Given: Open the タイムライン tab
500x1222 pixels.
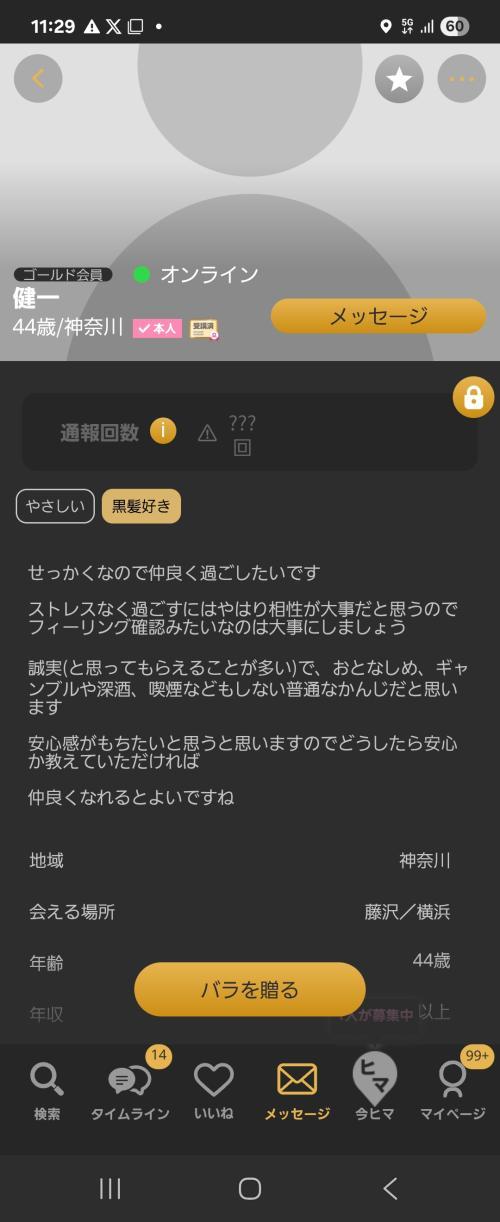Looking at the screenshot, I should click(x=130, y=1090).
